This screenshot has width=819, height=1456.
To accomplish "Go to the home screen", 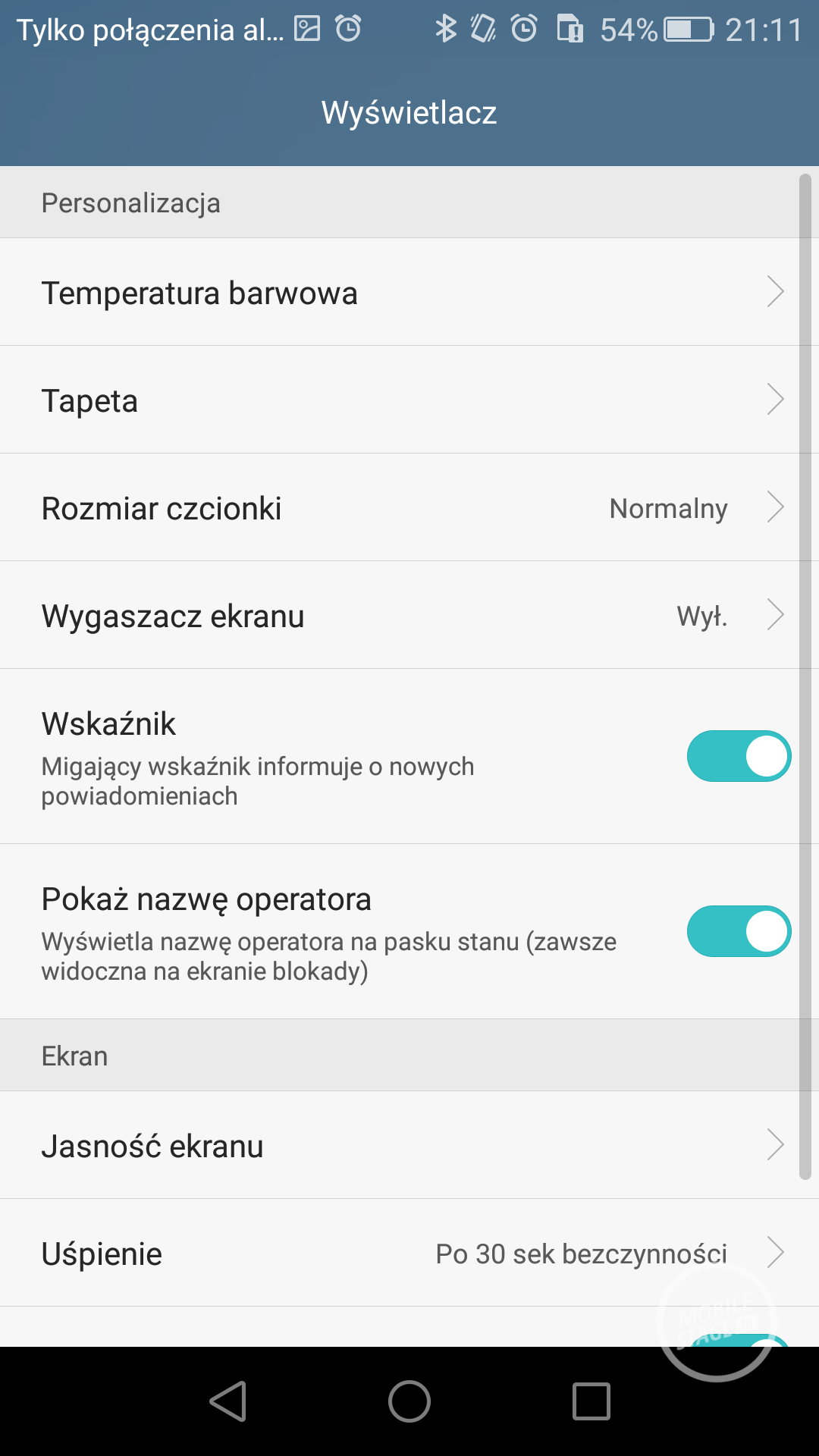I will (409, 1401).
